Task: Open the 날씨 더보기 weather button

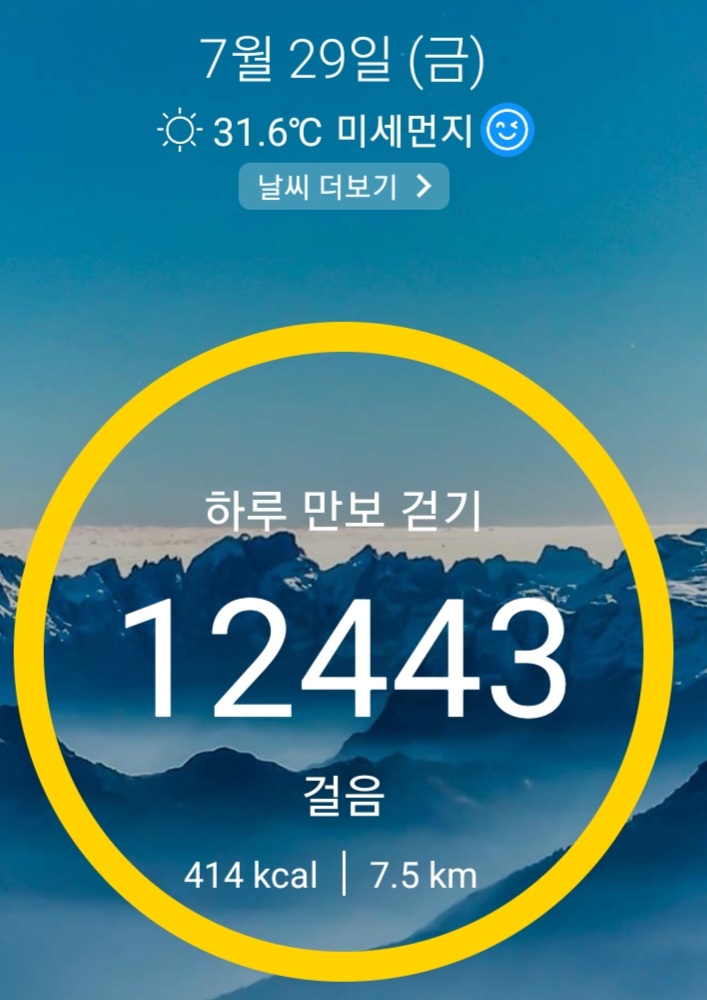Action: coord(344,186)
